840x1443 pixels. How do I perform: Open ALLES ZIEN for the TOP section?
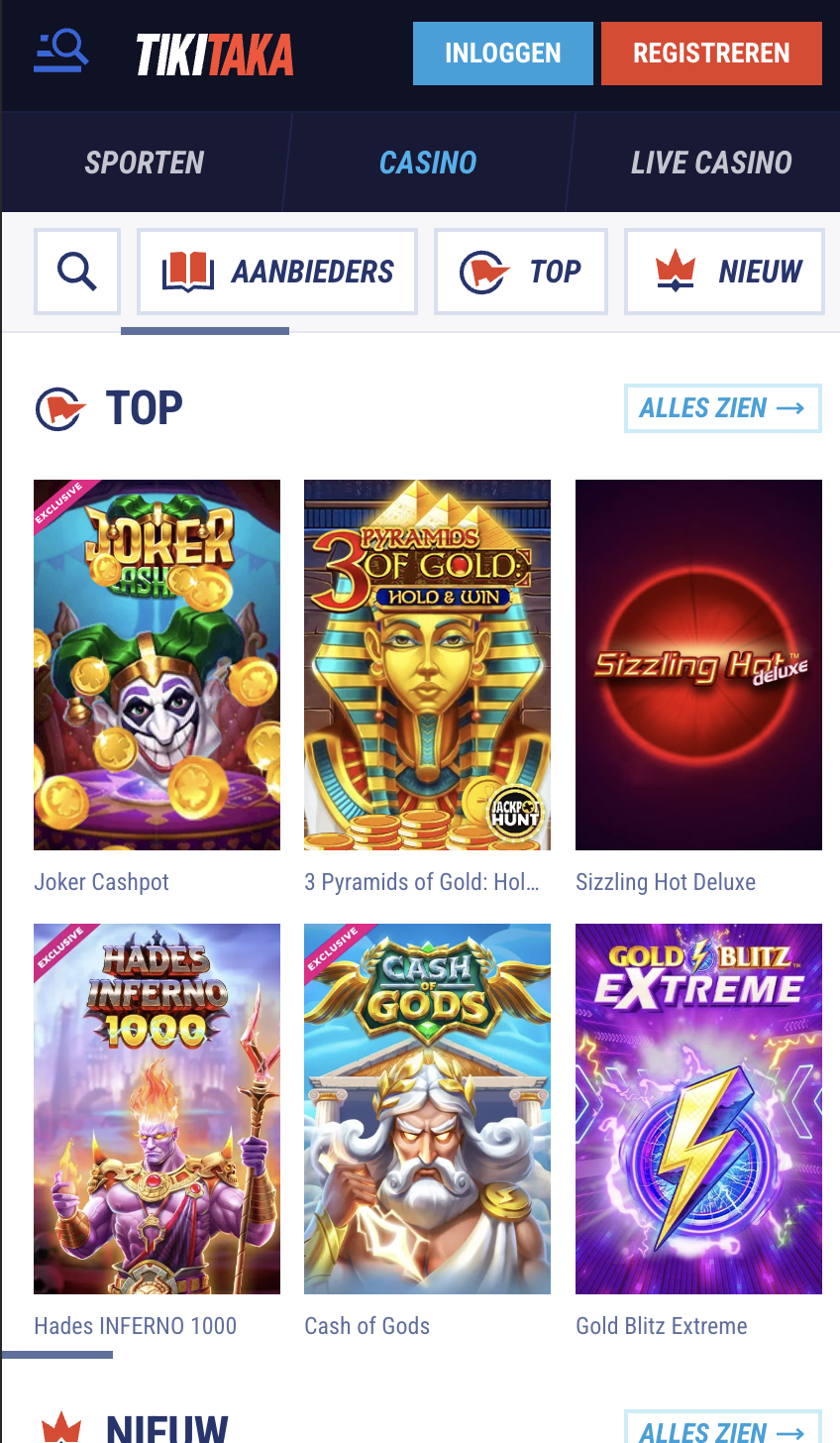click(723, 407)
